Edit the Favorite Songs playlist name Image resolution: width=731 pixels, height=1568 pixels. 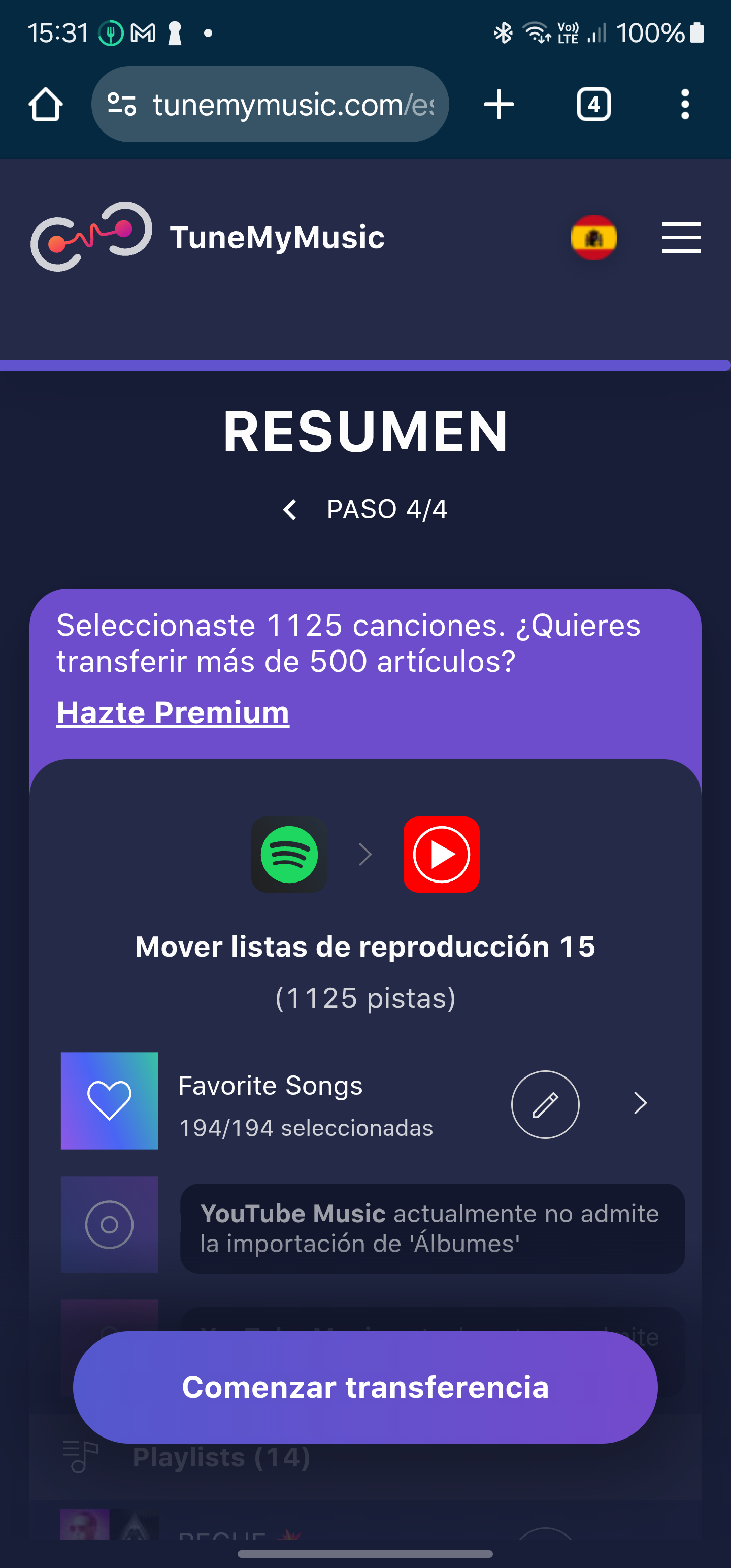coord(545,1104)
